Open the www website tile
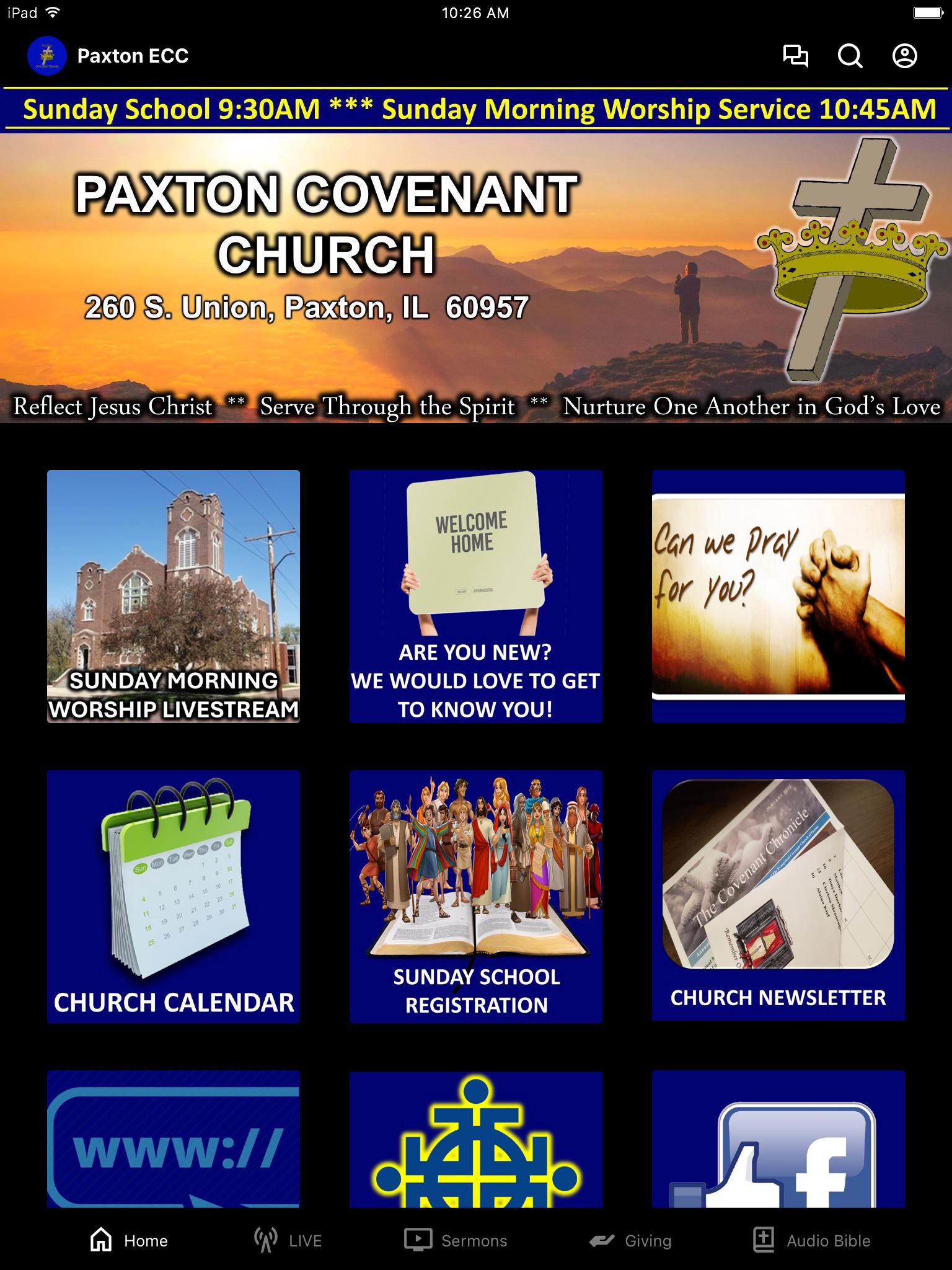This screenshot has height=1270, width=952. [x=174, y=1139]
